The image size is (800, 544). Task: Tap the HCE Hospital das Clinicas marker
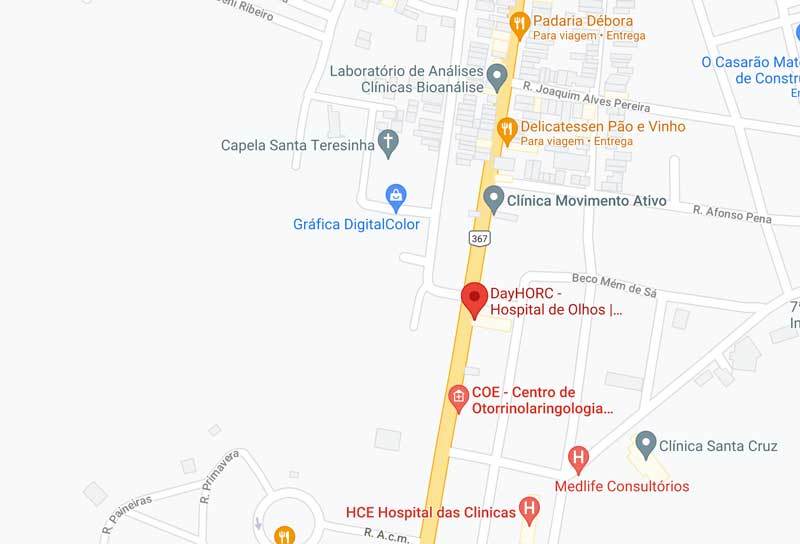coord(530,510)
